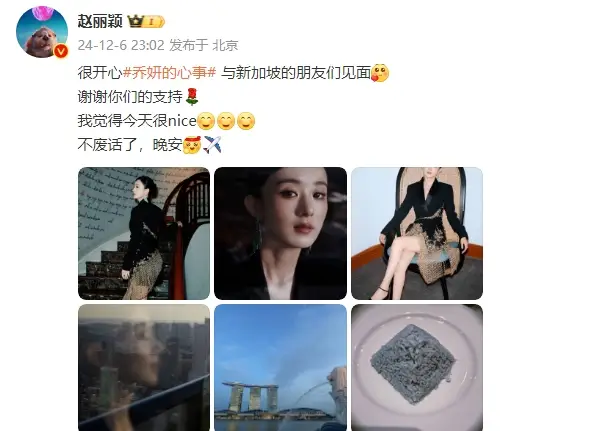Screen dimensions: 609x431
Task: Open the Marina Bay Sands photo
Action: pyautogui.click(x=280, y=368)
